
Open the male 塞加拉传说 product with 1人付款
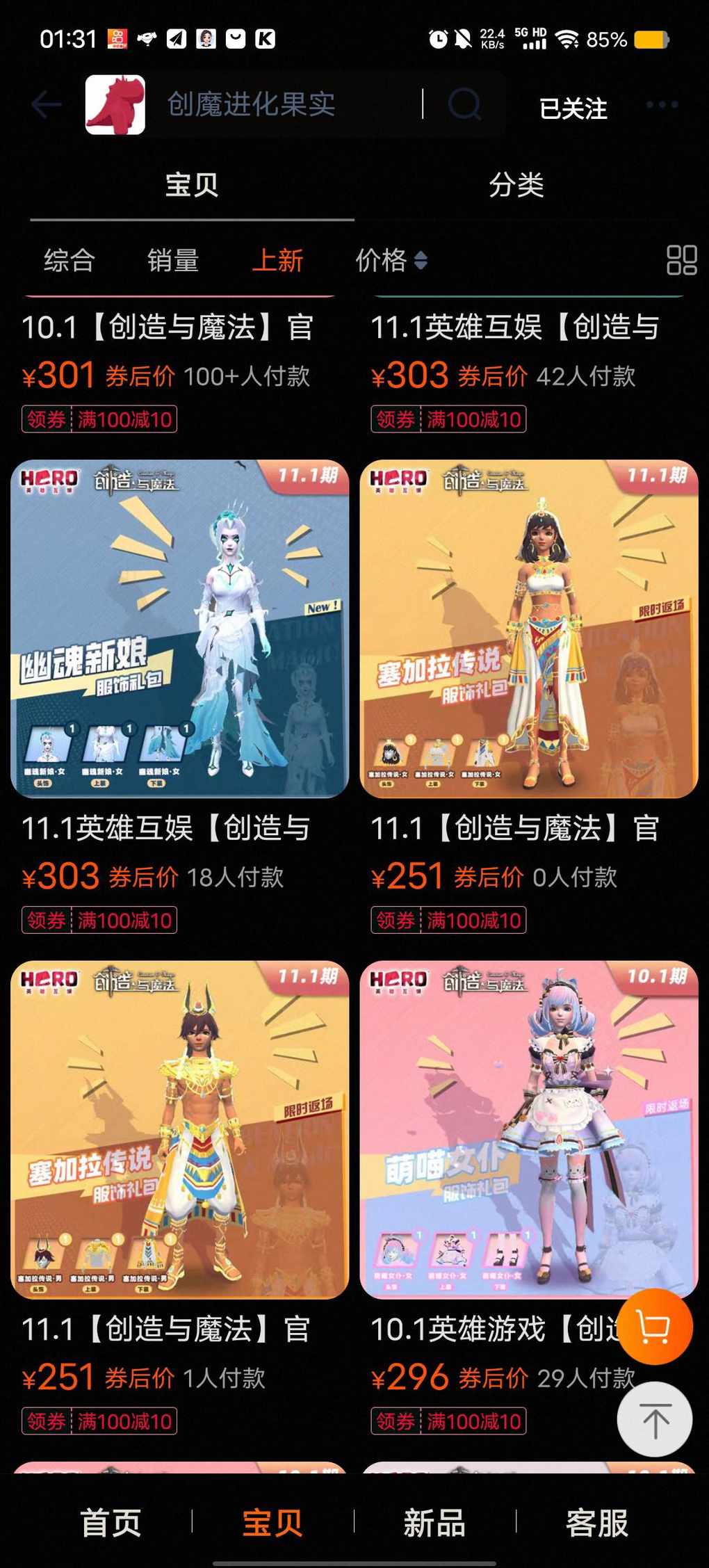click(x=179, y=1129)
